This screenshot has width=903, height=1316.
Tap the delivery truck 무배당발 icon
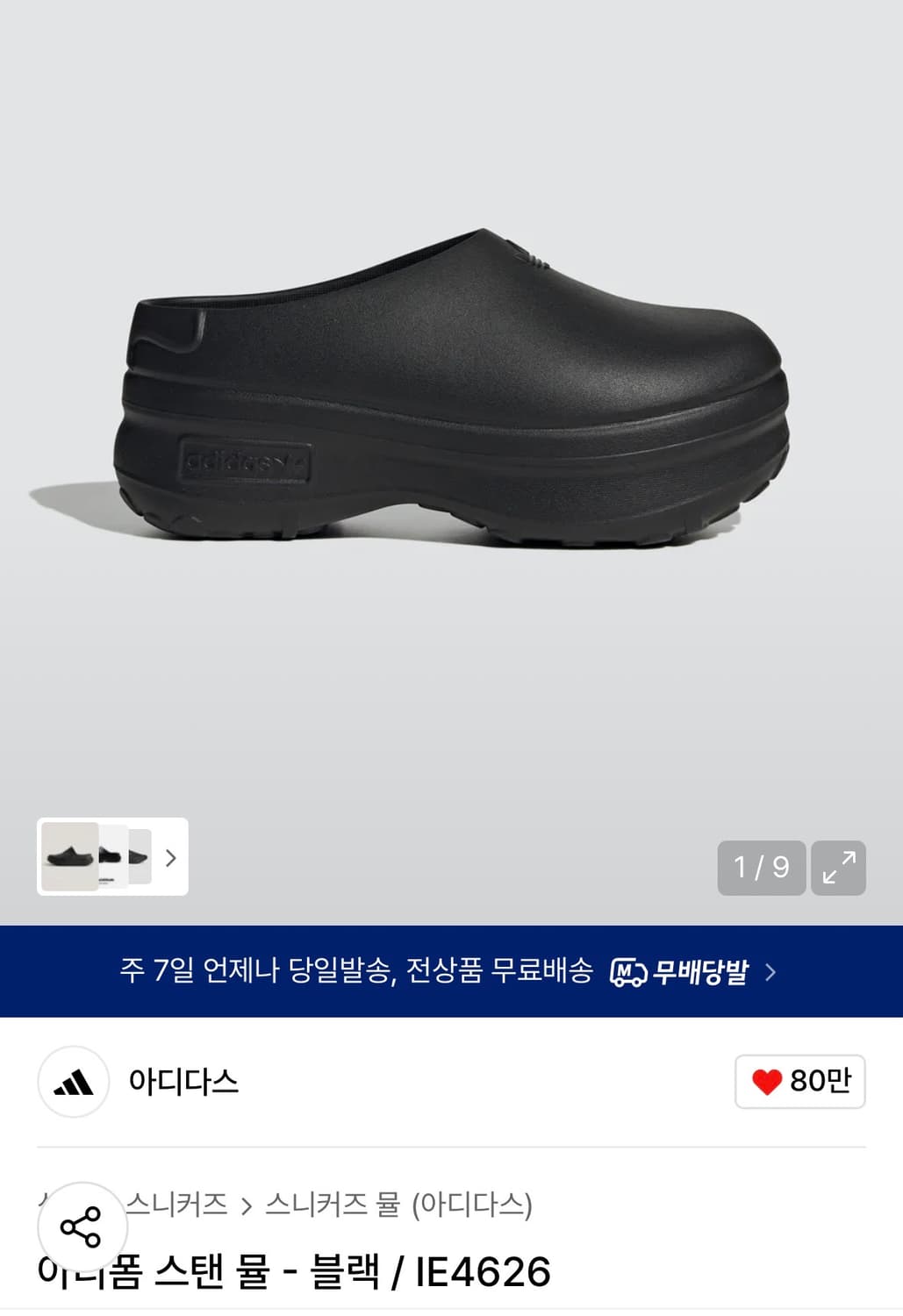[x=628, y=972]
